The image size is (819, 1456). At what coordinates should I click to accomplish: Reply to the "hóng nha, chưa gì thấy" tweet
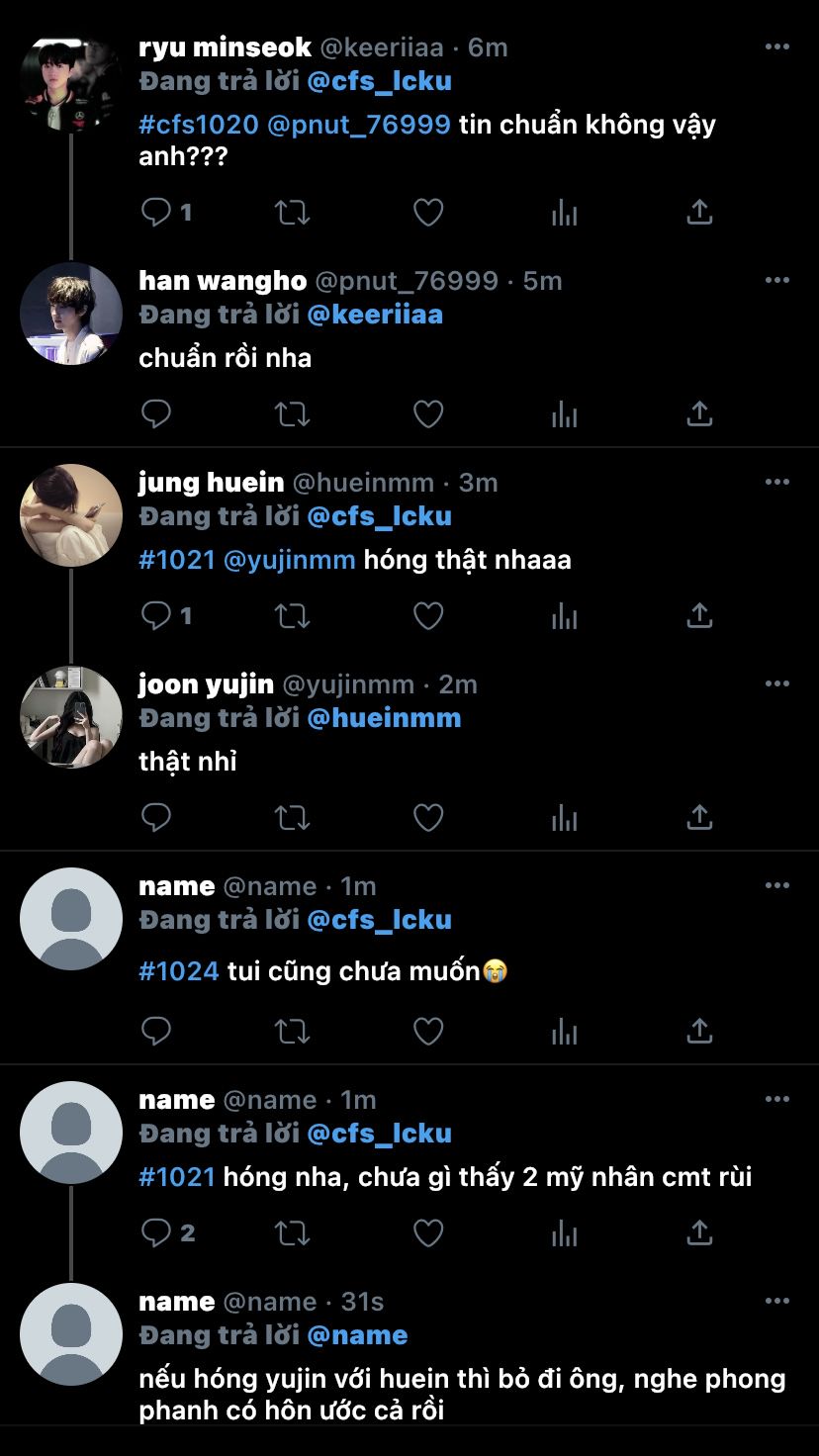click(156, 1232)
